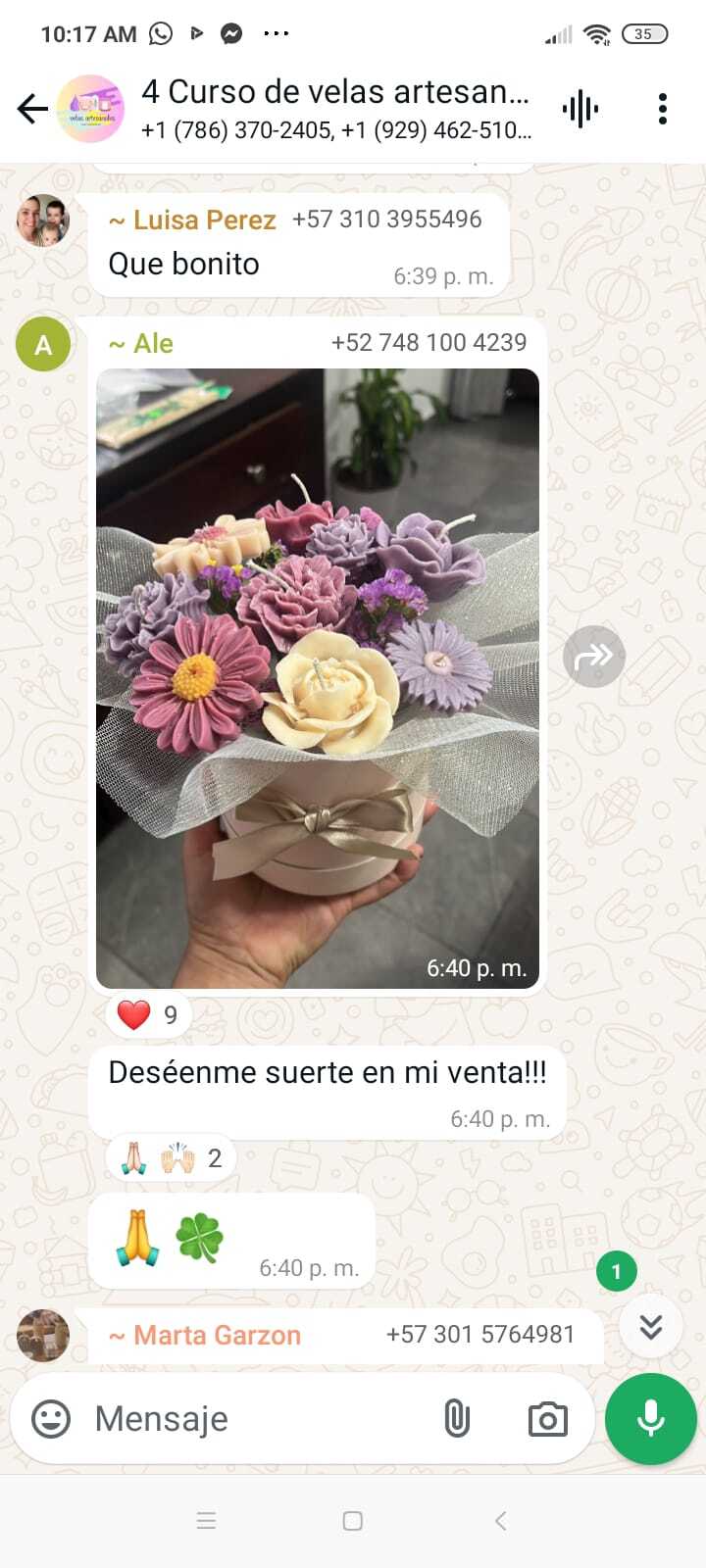Forward the flower candle photo

(593, 656)
